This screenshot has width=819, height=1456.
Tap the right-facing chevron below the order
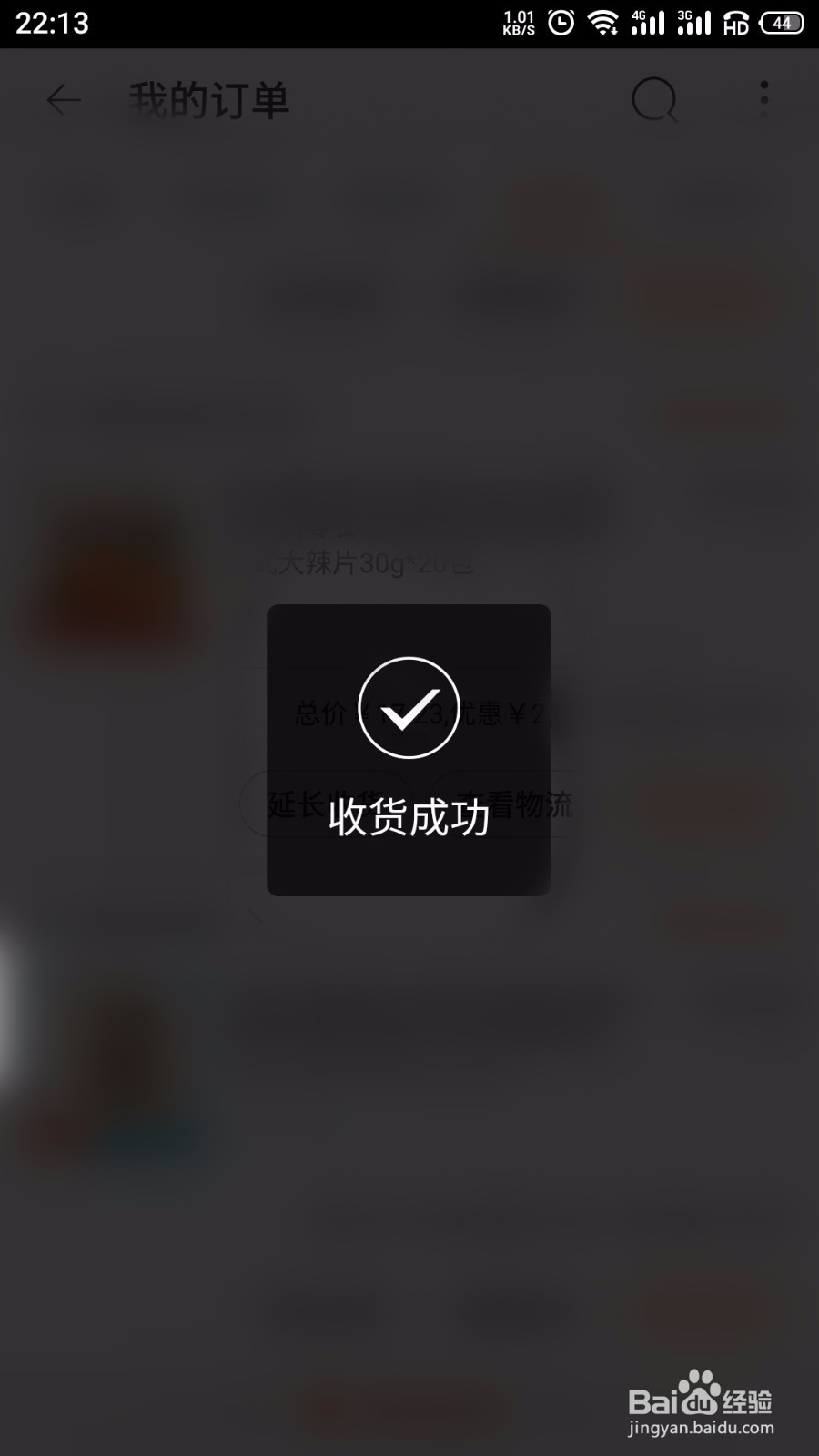[258, 921]
